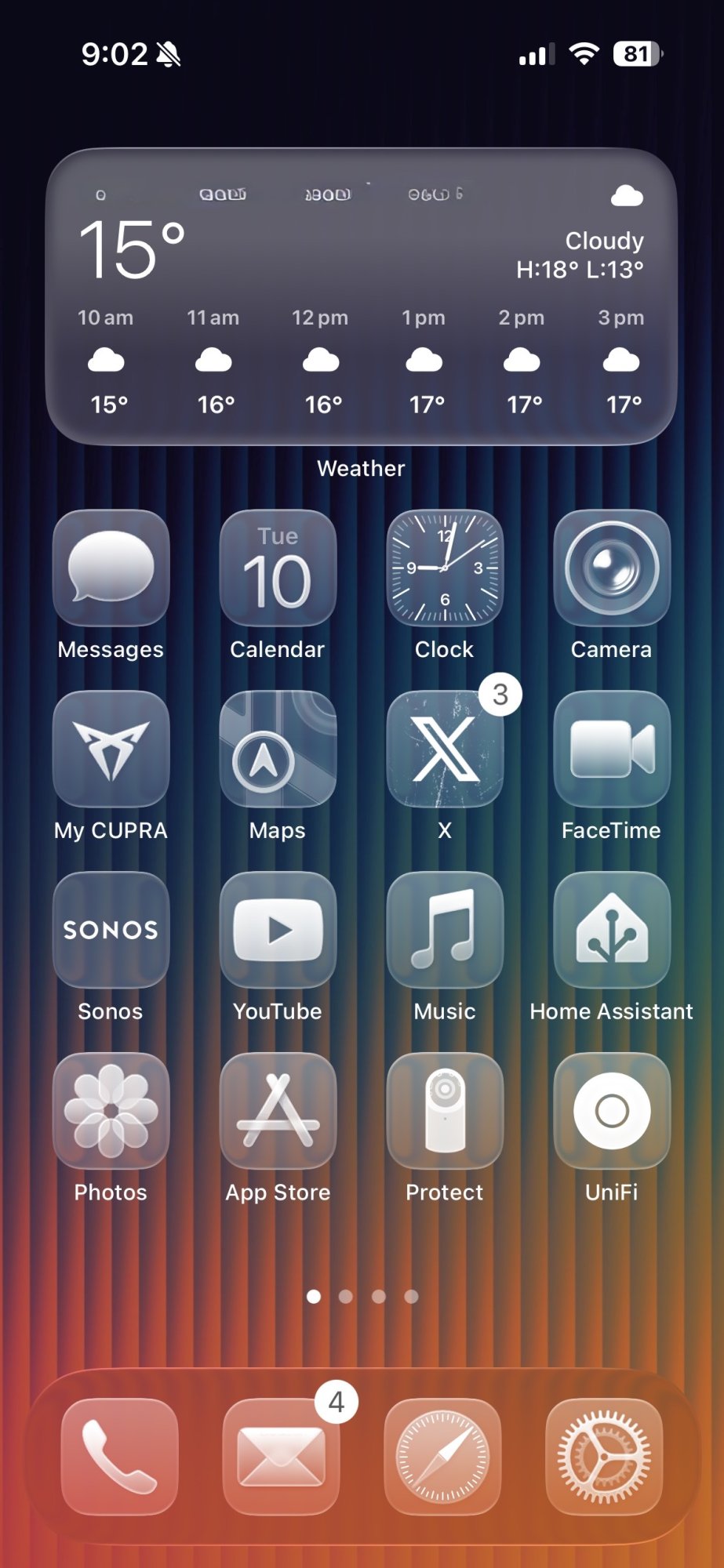
Task: Open the Sonos app
Action: tap(111, 931)
